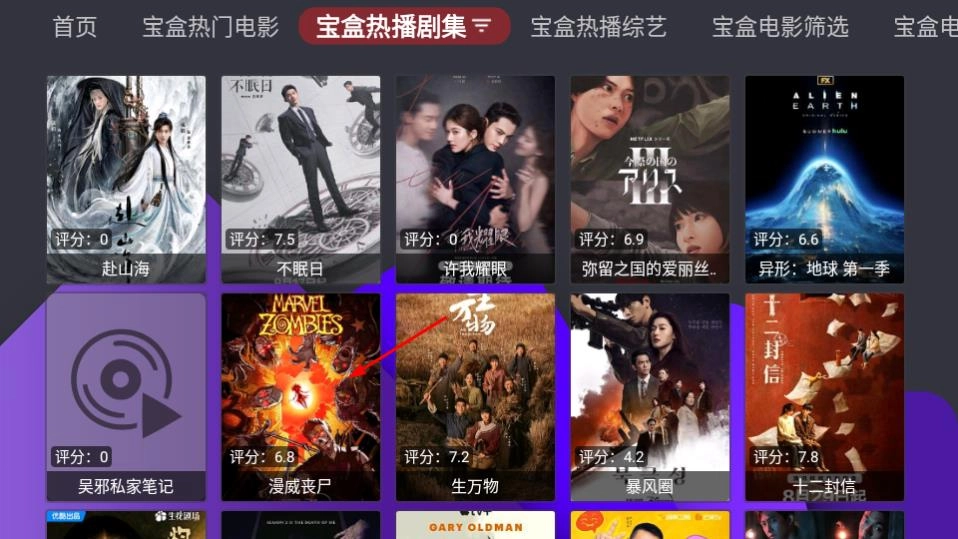This screenshot has width=958, height=539.
Task: Open the 宝盒热门电影 tab
Action: 210,27
